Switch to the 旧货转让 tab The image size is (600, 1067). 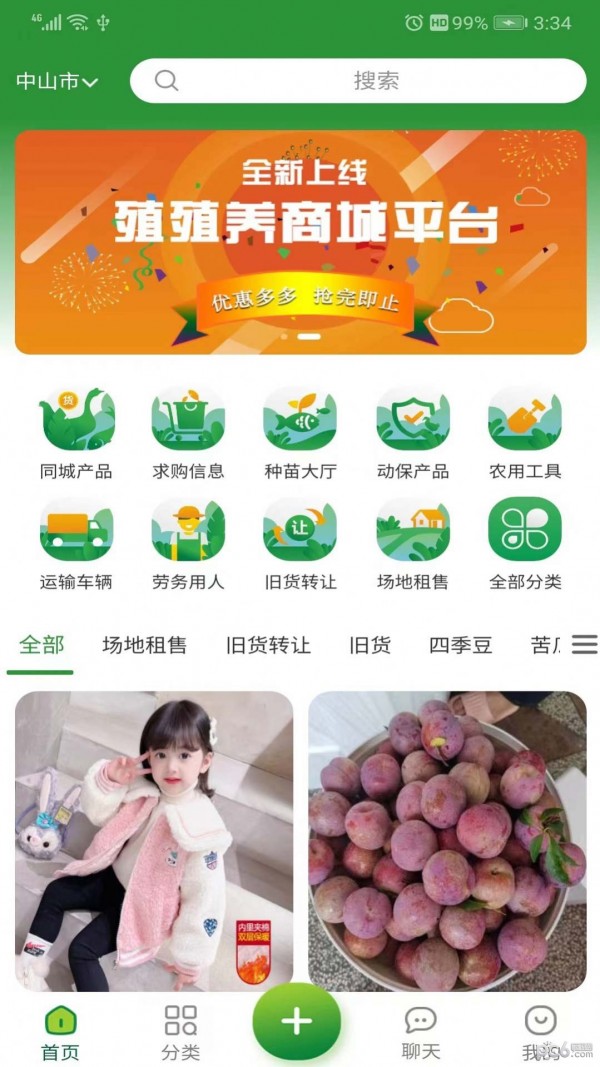[x=267, y=645]
